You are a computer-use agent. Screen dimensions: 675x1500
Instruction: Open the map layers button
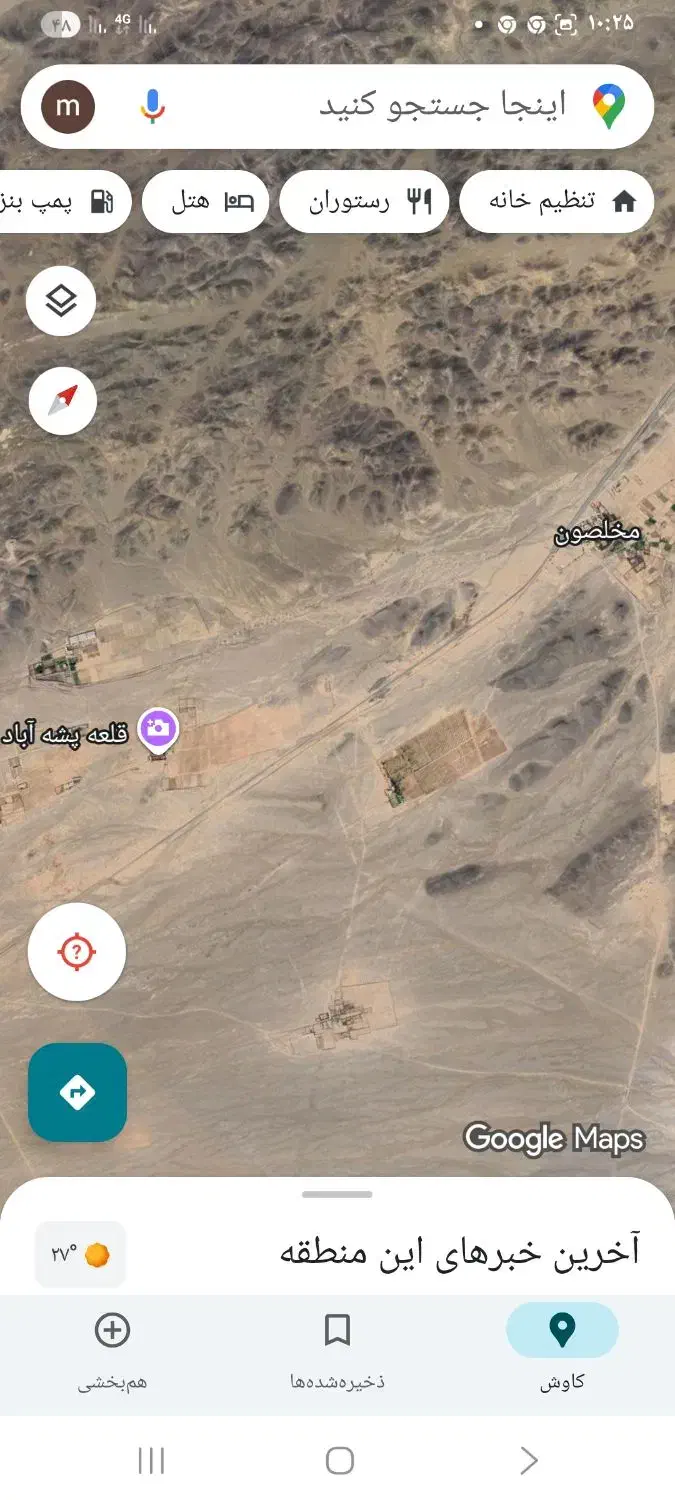pyautogui.click(x=61, y=300)
